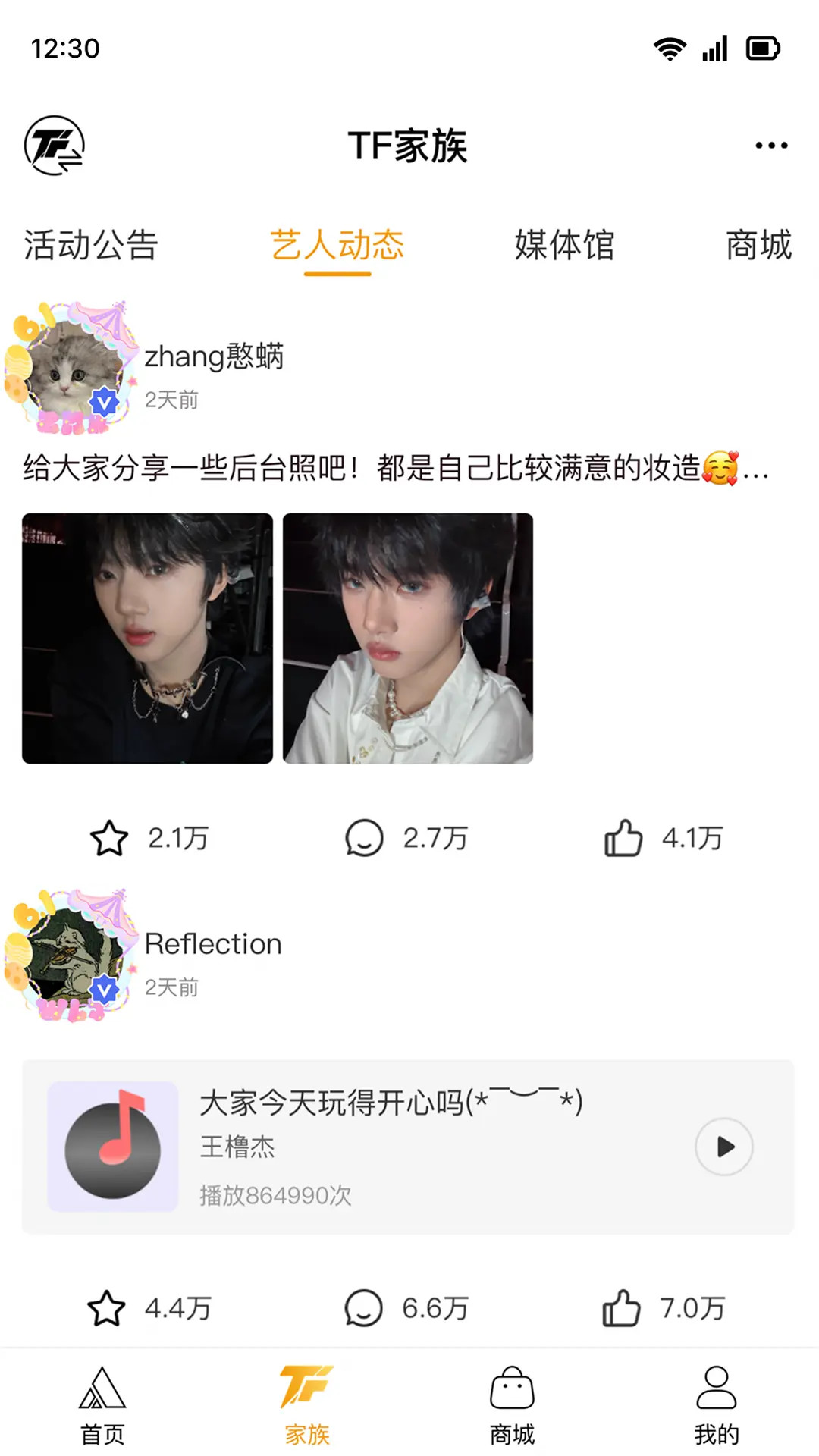Open the 媒体馆 tab
The image size is (819, 1456).
point(564,245)
